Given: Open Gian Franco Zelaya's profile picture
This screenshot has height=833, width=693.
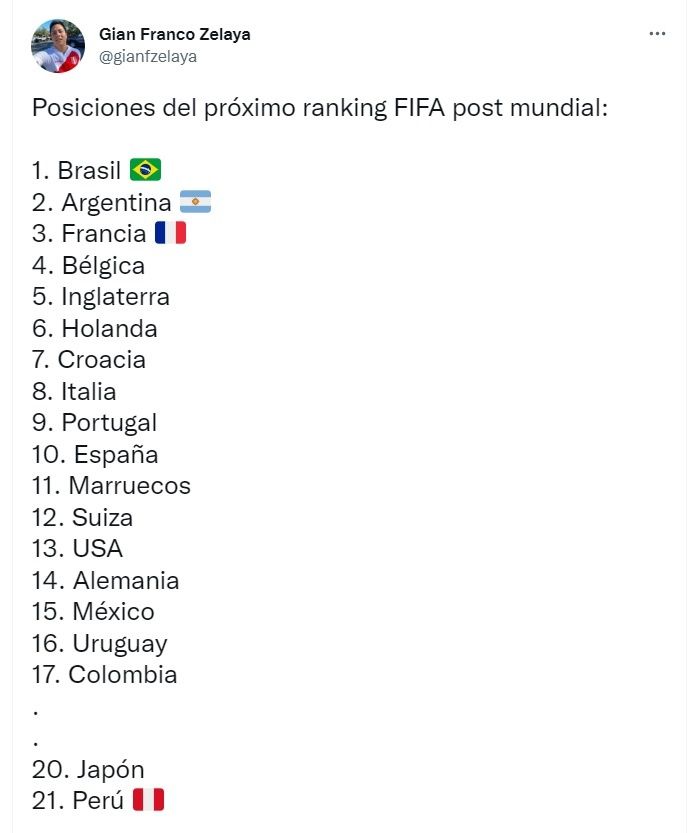Looking at the screenshot, I should [58, 45].
